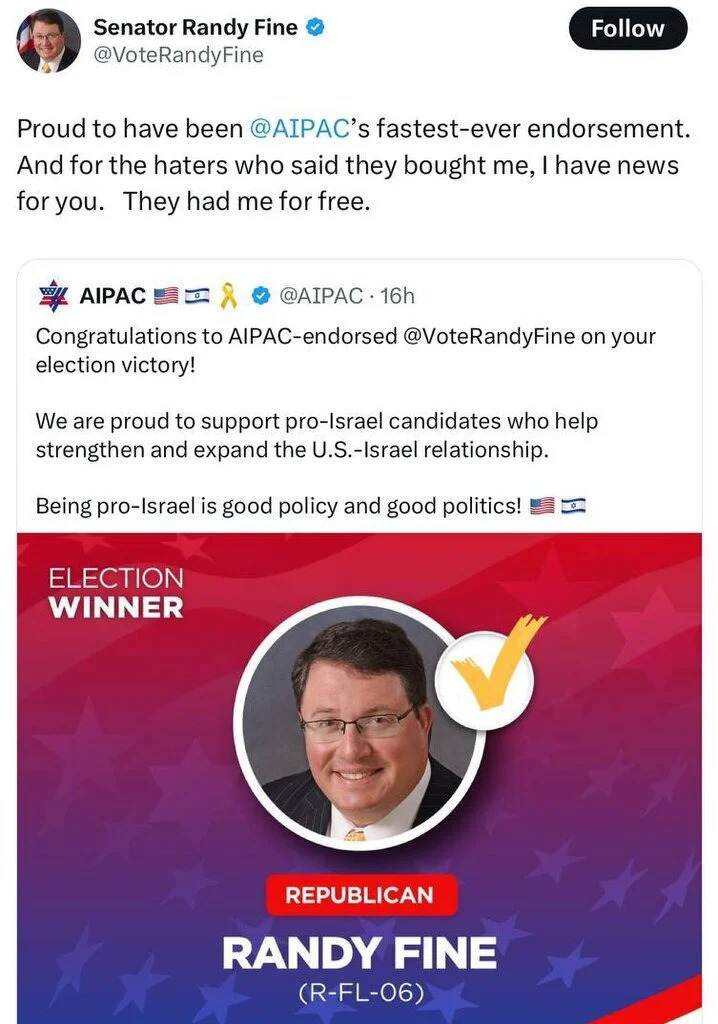Open Randy Fine's profile picture

[48, 40]
